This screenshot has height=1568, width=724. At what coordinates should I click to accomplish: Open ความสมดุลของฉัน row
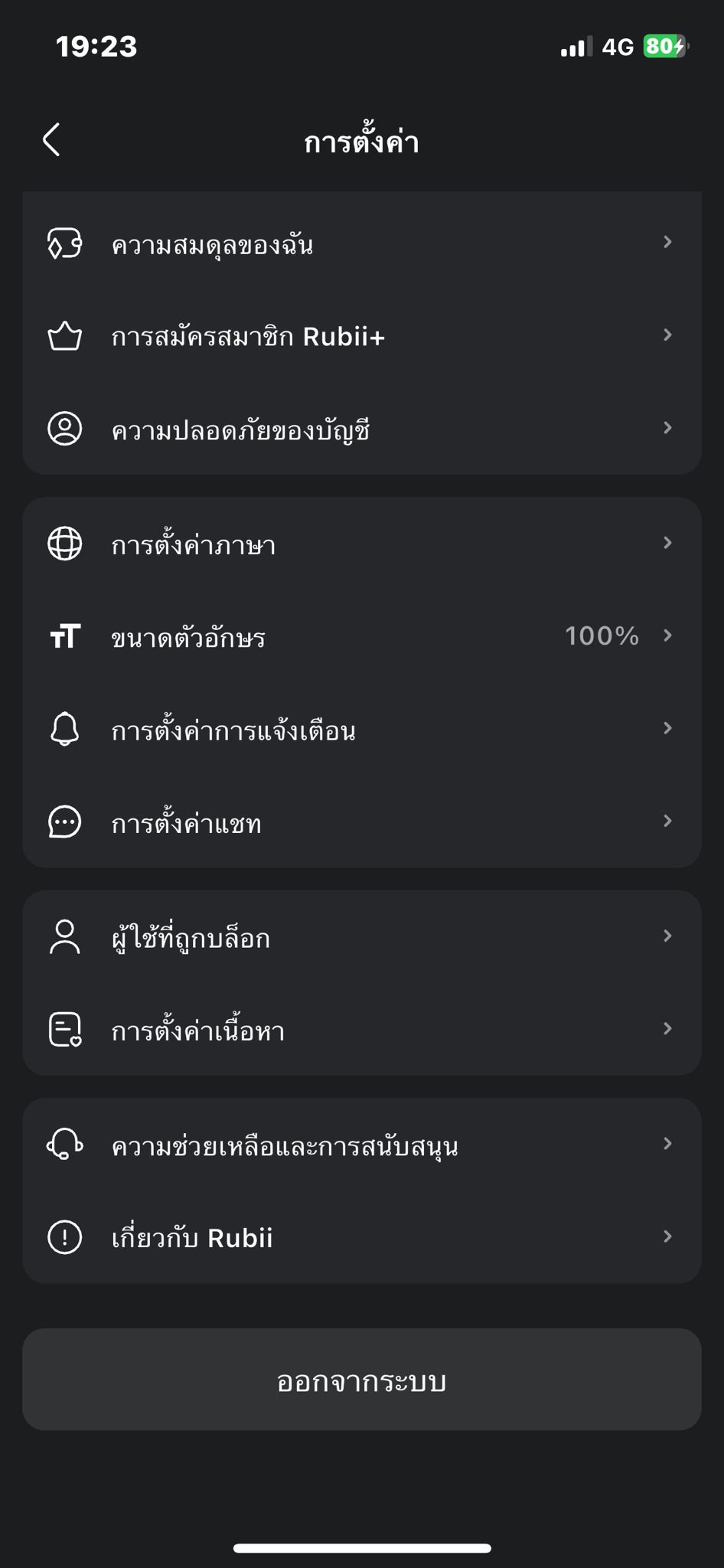click(362, 243)
